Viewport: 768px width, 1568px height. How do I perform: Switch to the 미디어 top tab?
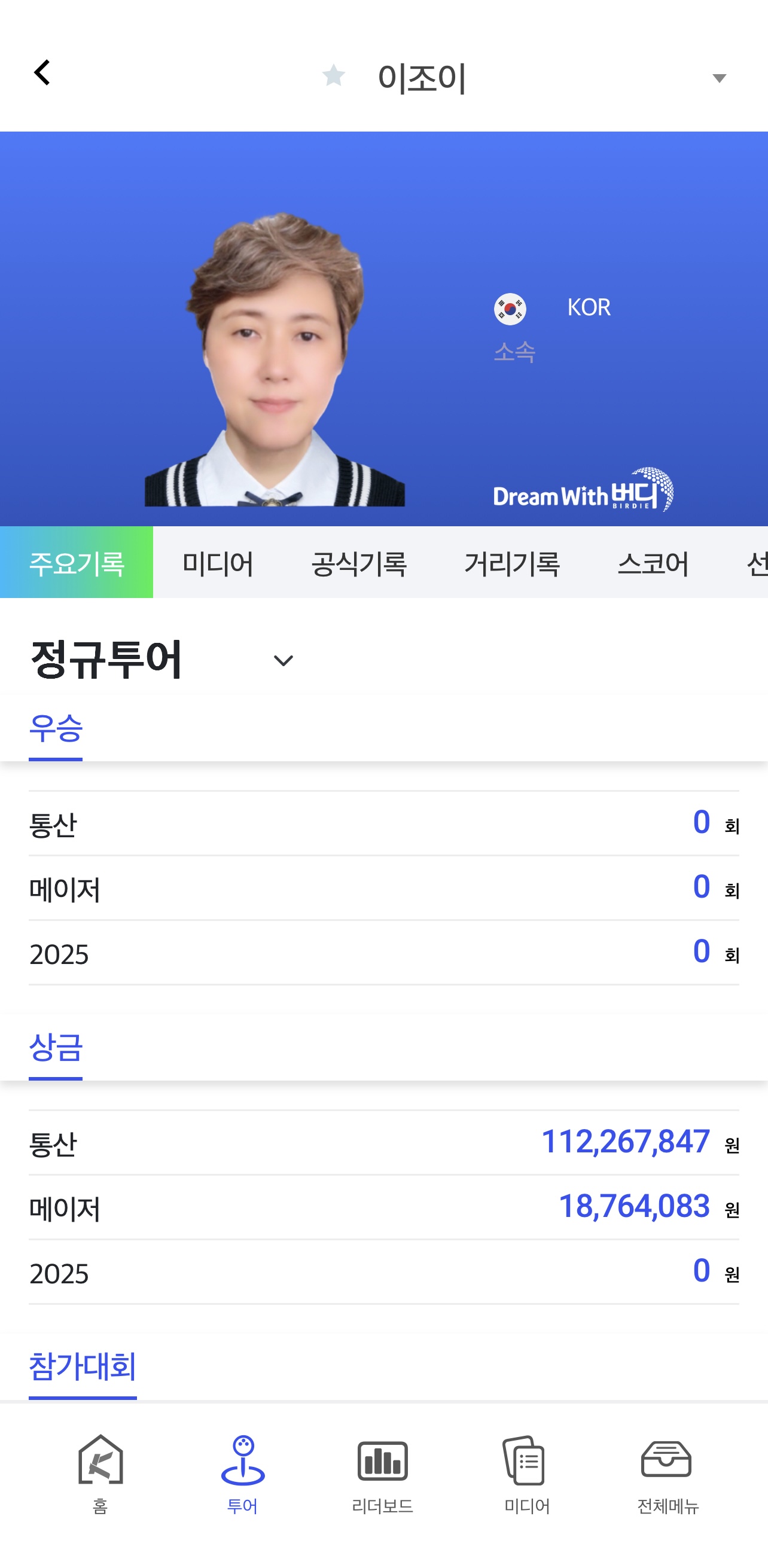point(218,562)
